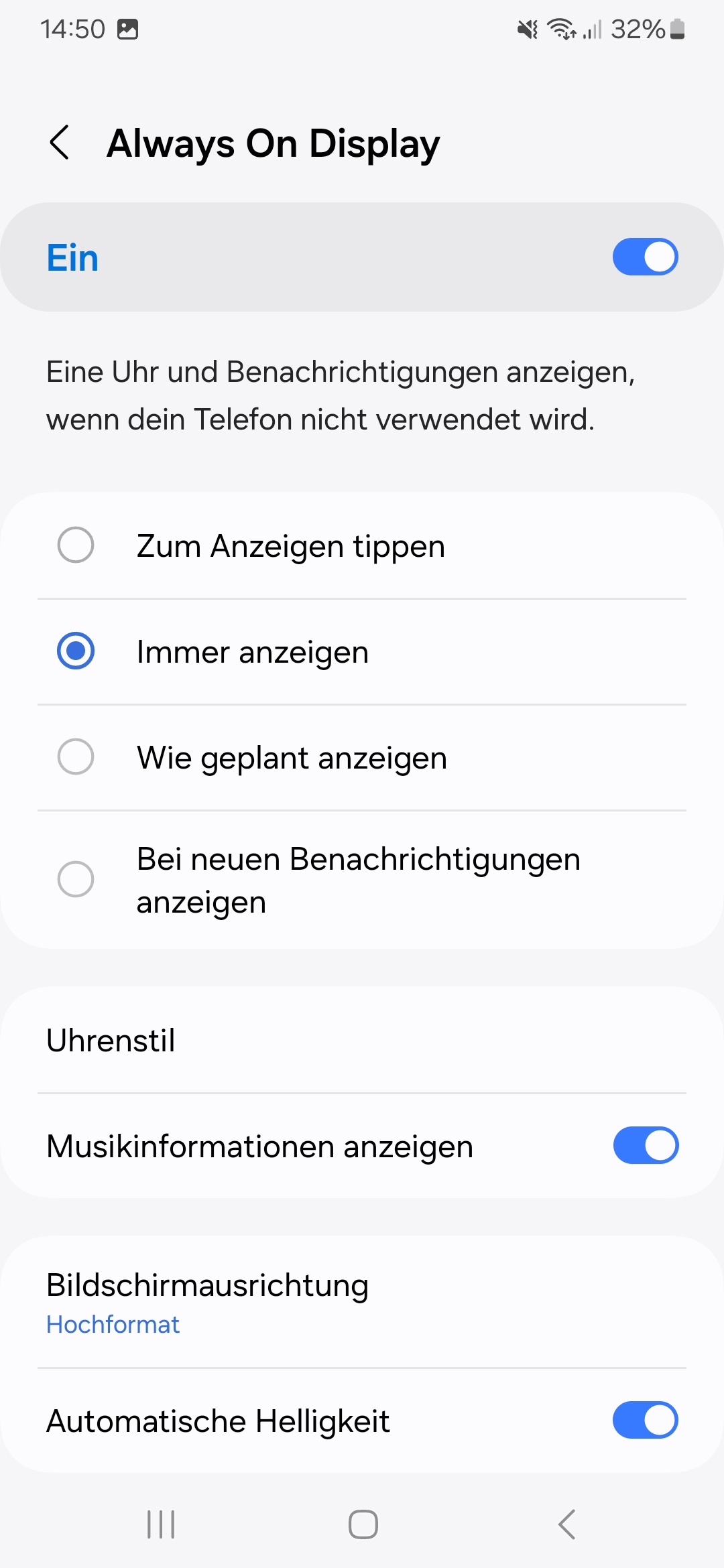724x1568 pixels.
Task: Go to the home screen
Action: [x=363, y=1524]
